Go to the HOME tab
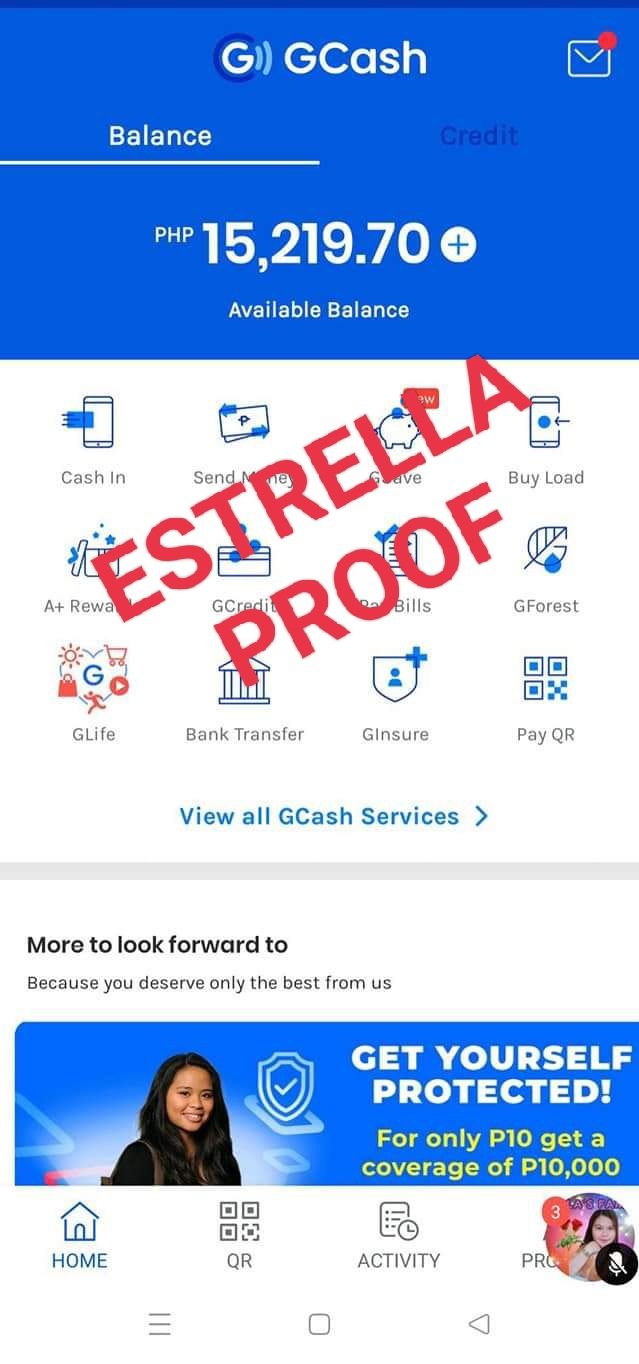Viewport: 639px width, 1364px height. pos(79,1235)
